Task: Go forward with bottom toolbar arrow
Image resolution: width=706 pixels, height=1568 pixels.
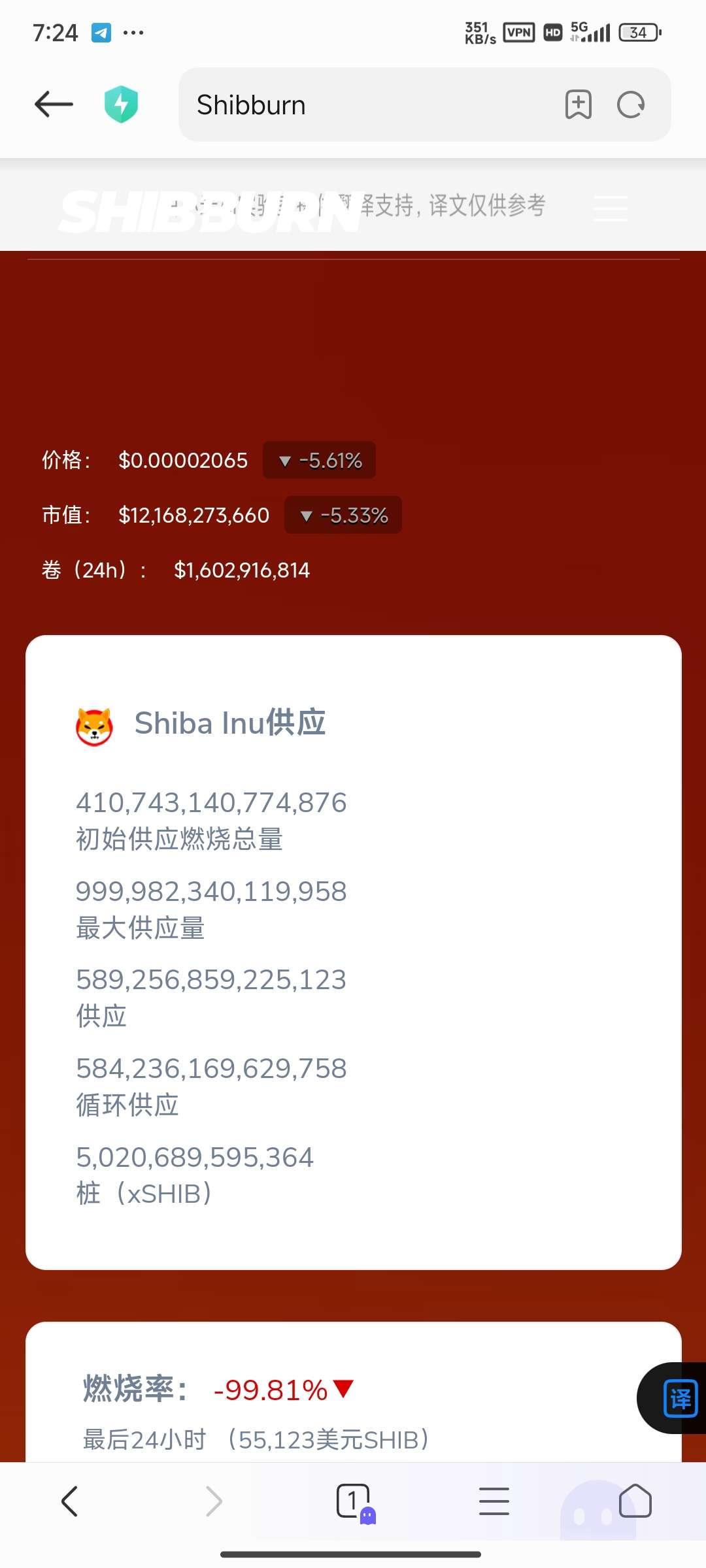Action: (x=214, y=1501)
